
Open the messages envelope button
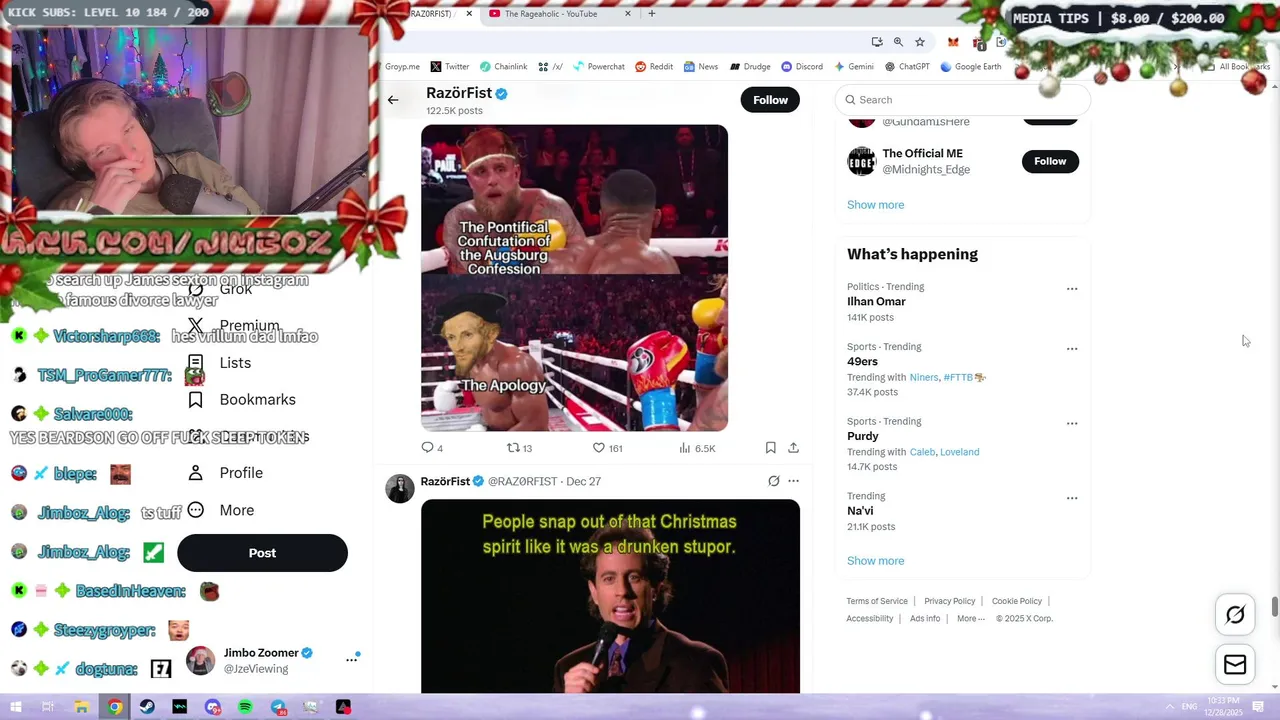point(1235,665)
